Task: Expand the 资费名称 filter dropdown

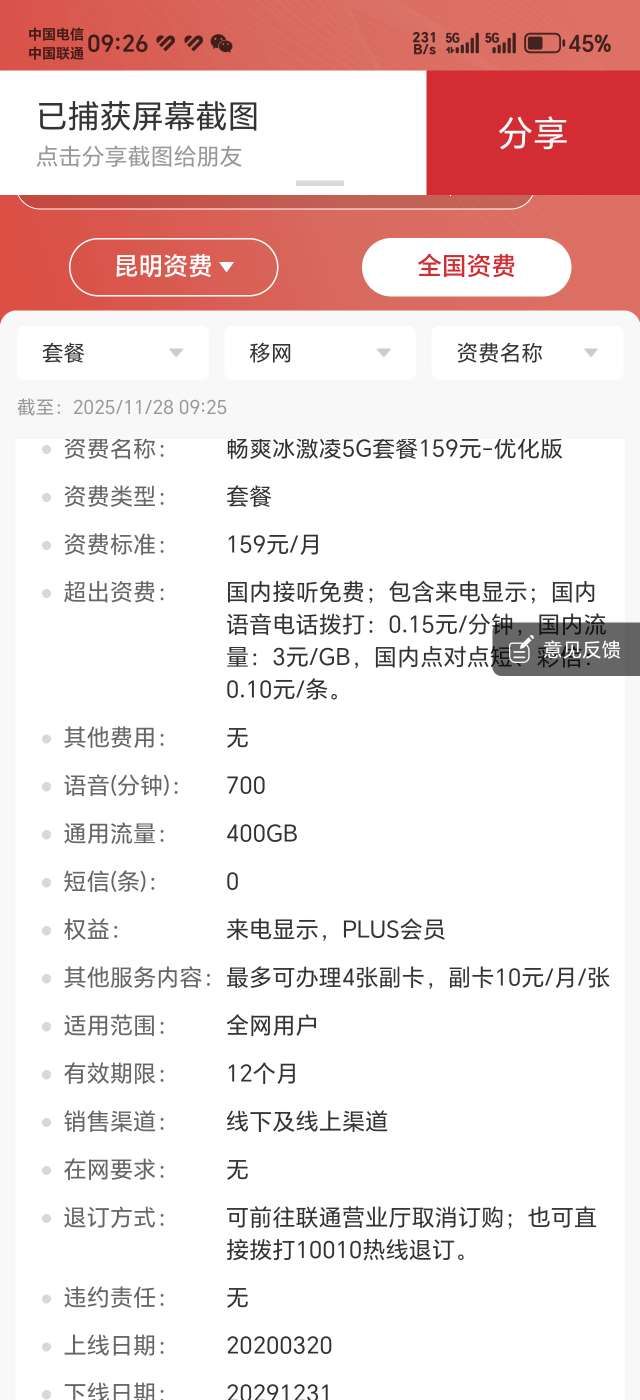Action: [x=526, y=353]
